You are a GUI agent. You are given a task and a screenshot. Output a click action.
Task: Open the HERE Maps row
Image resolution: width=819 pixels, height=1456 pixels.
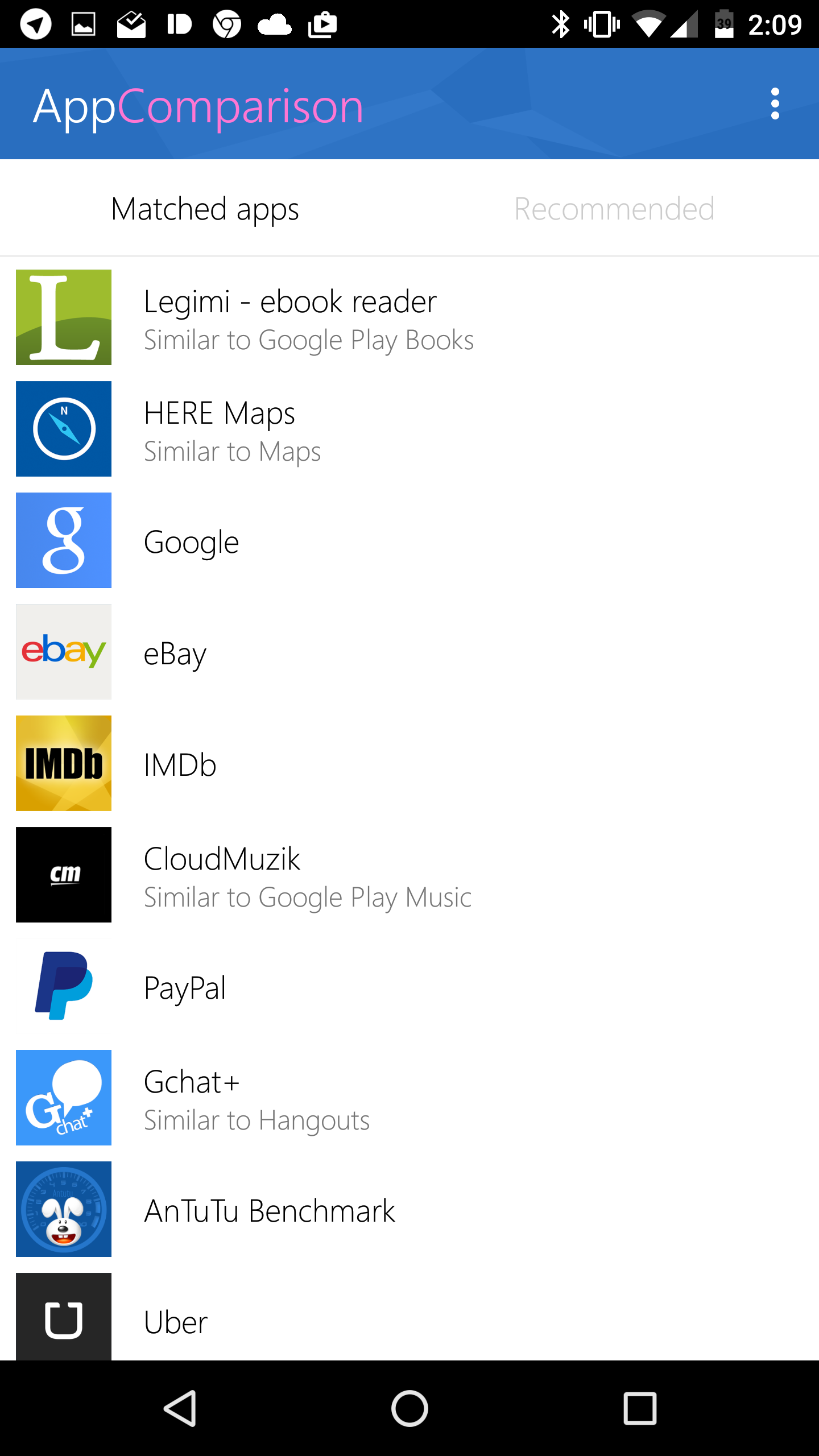coord(409,429)
